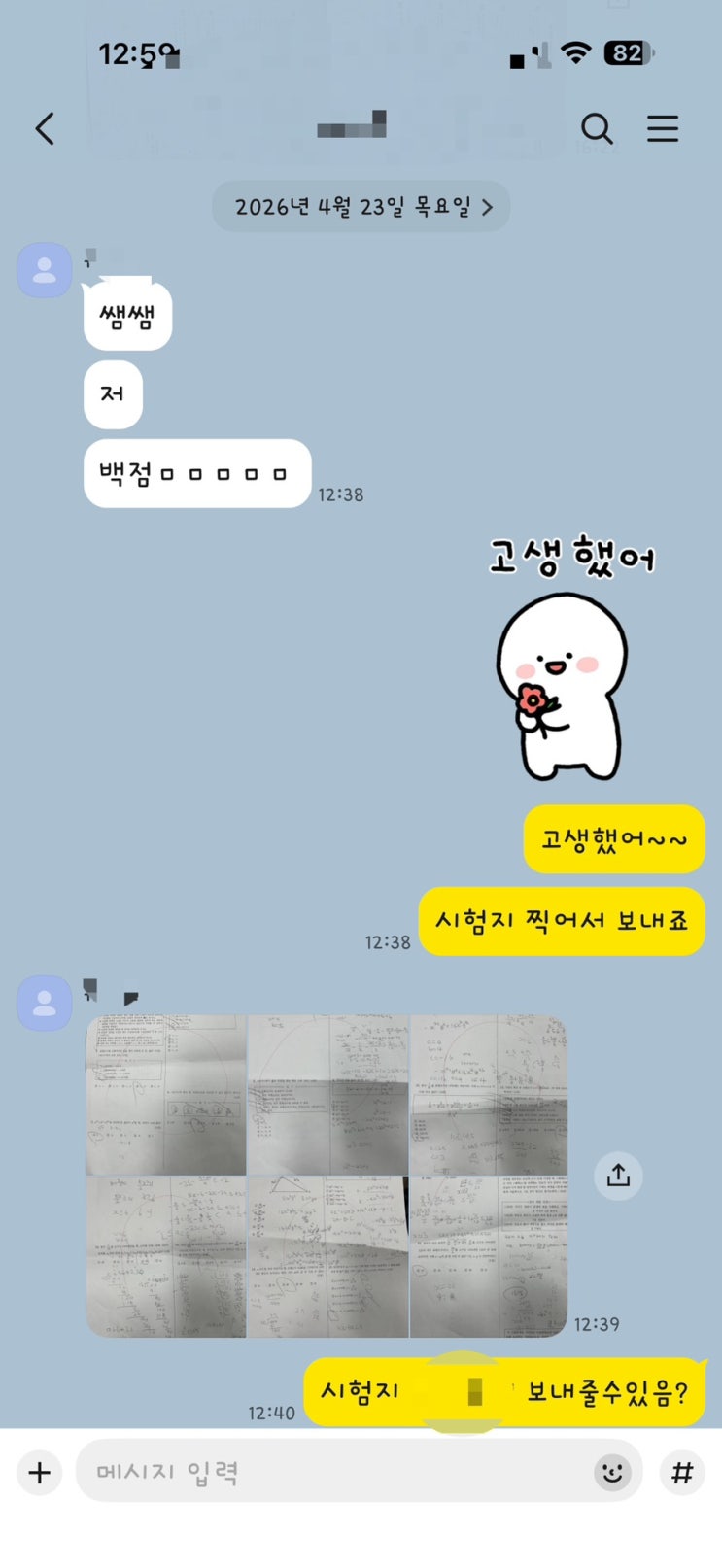The width and height of the screenshot is (722, 1568).
Task: Tap the hashtag search button
Action: pos(682,1473)
